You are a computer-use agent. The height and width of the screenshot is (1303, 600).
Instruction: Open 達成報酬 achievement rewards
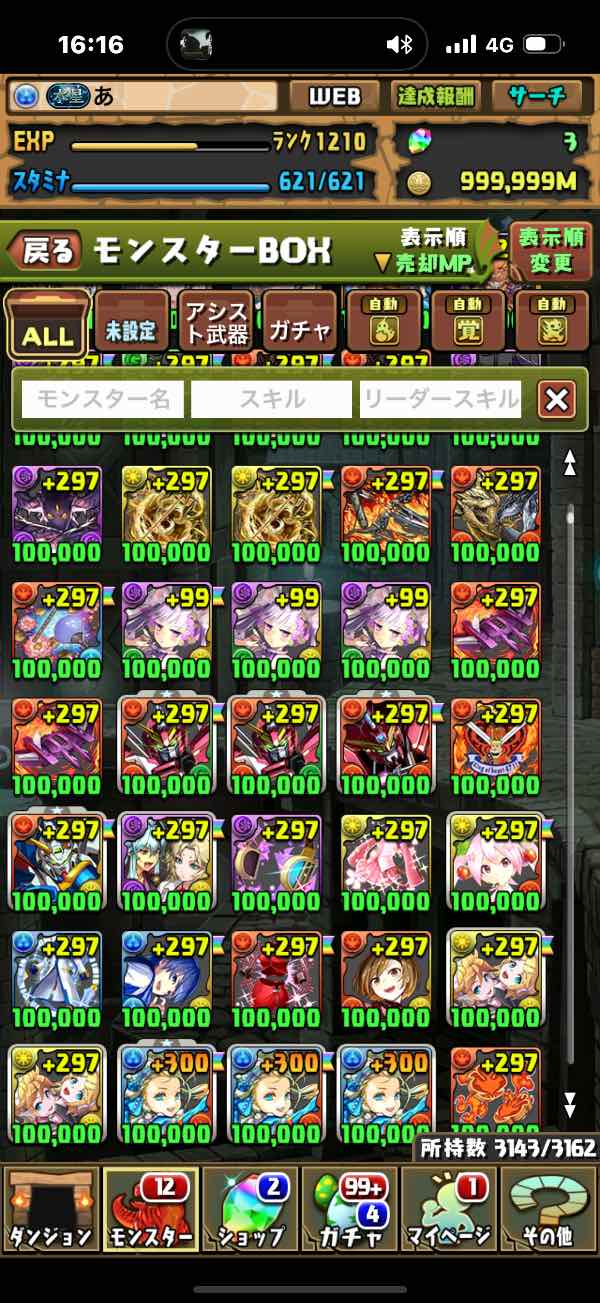coord(434,97)
